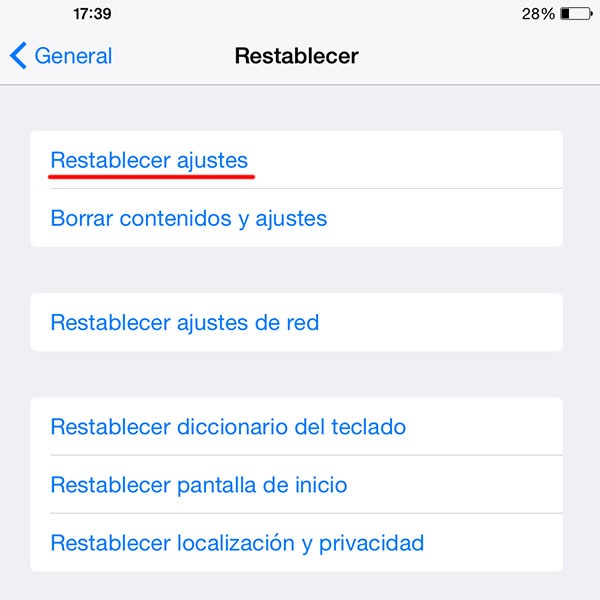Screen dimensions: 600x600
Task: Go back to General settings
Action: (x=62, y=56)
